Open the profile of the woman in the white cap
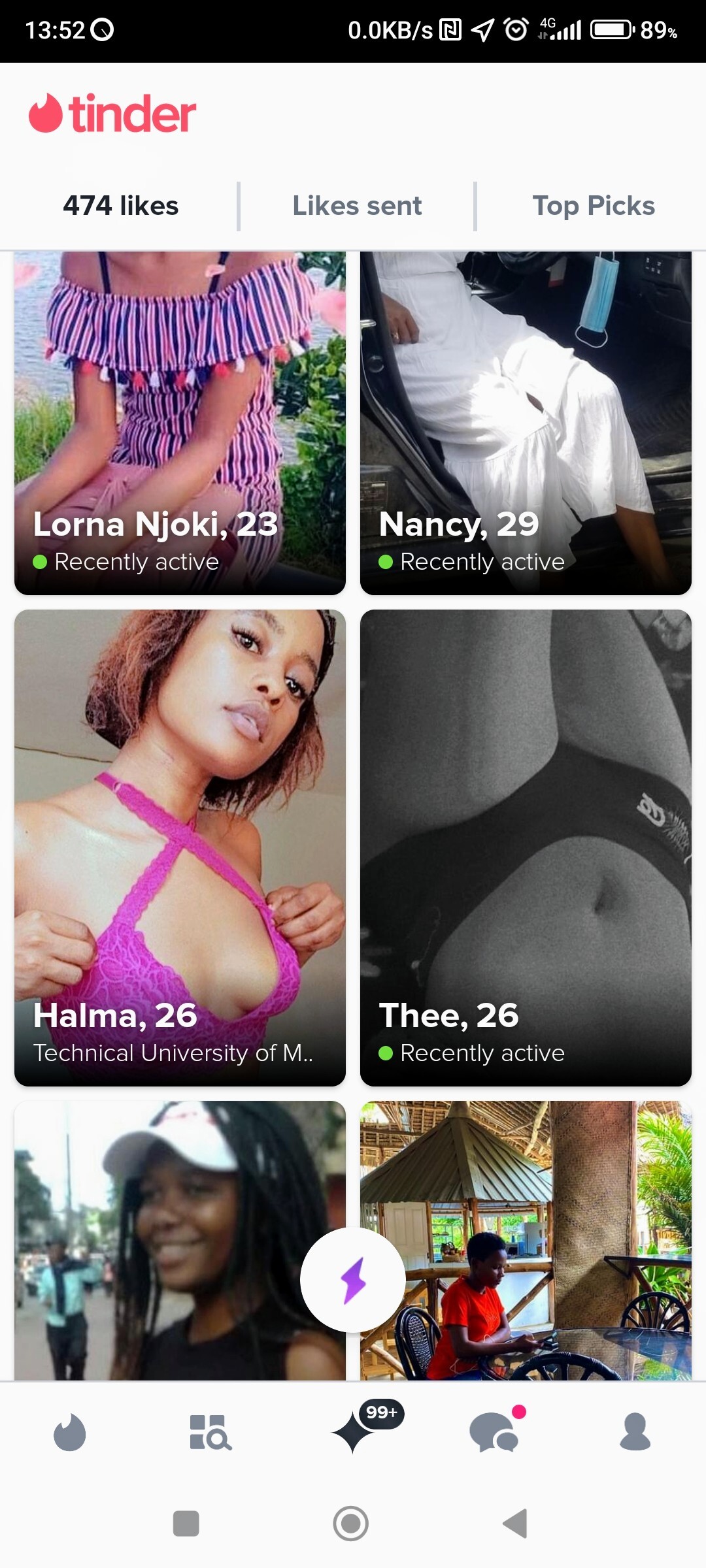Viewport: 706px width, 1568px height. (157, 1241)
